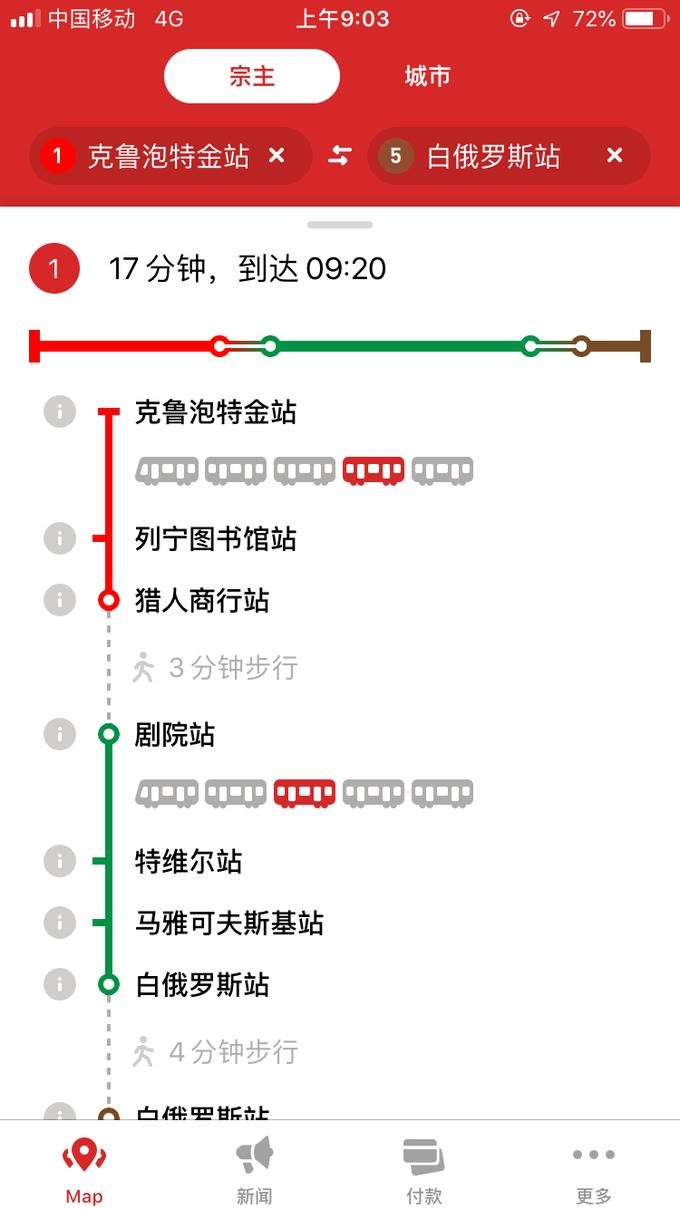This screenshot has height=1209, width=680.
Task: Open info for 克鲁泡特金站 in the route list
Action: tap(60, 411)
